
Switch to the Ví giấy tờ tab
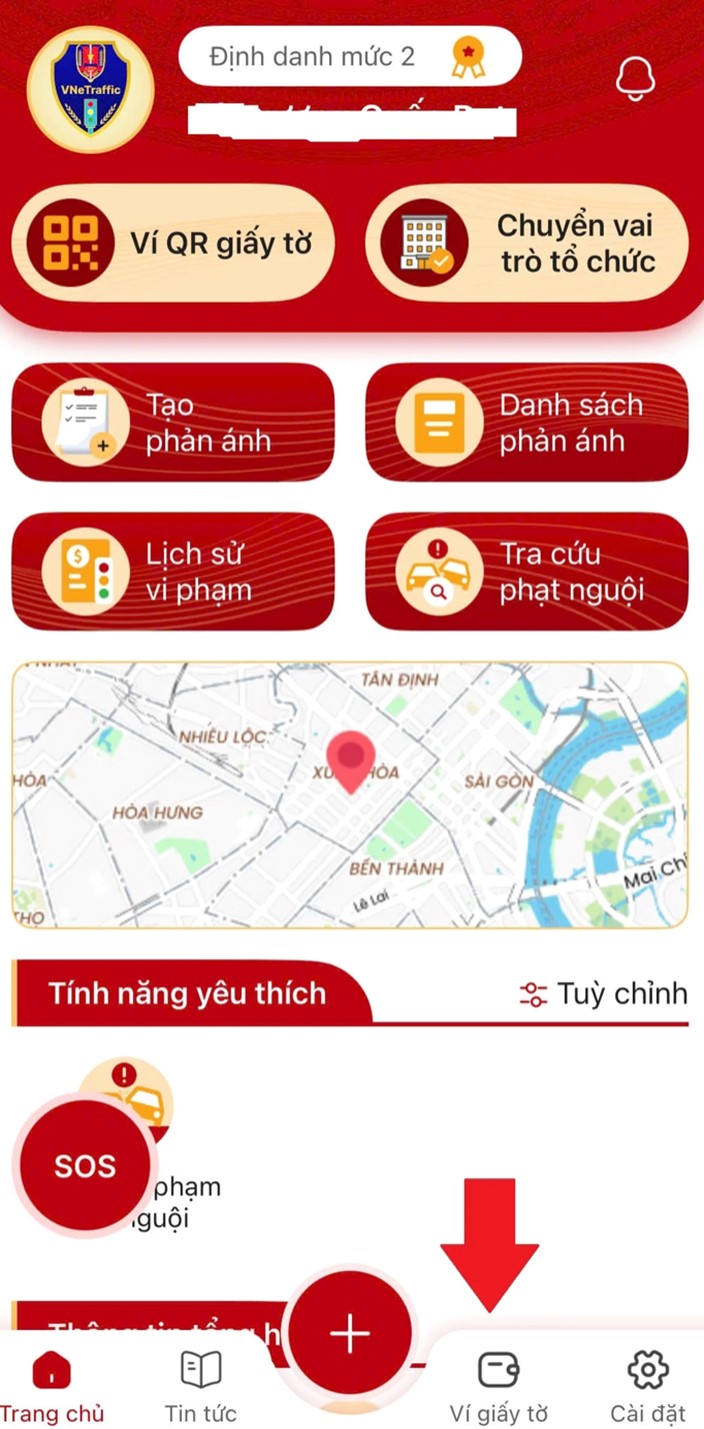498,1386
